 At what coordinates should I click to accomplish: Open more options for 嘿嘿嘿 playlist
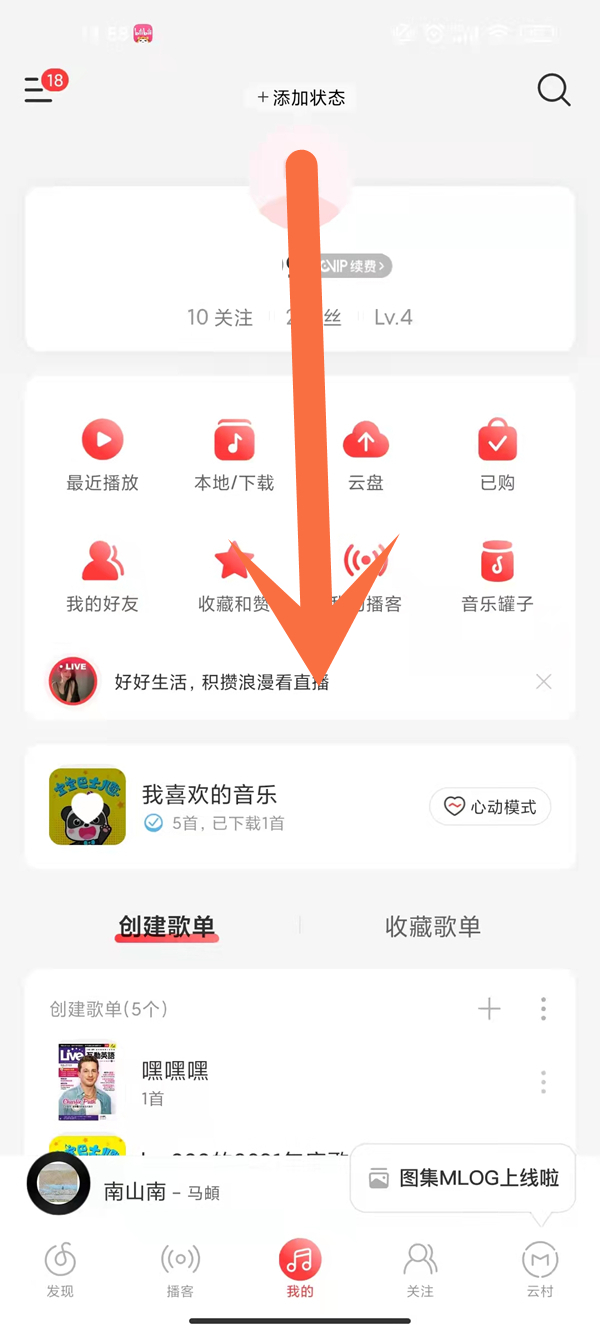[543, 1082]
